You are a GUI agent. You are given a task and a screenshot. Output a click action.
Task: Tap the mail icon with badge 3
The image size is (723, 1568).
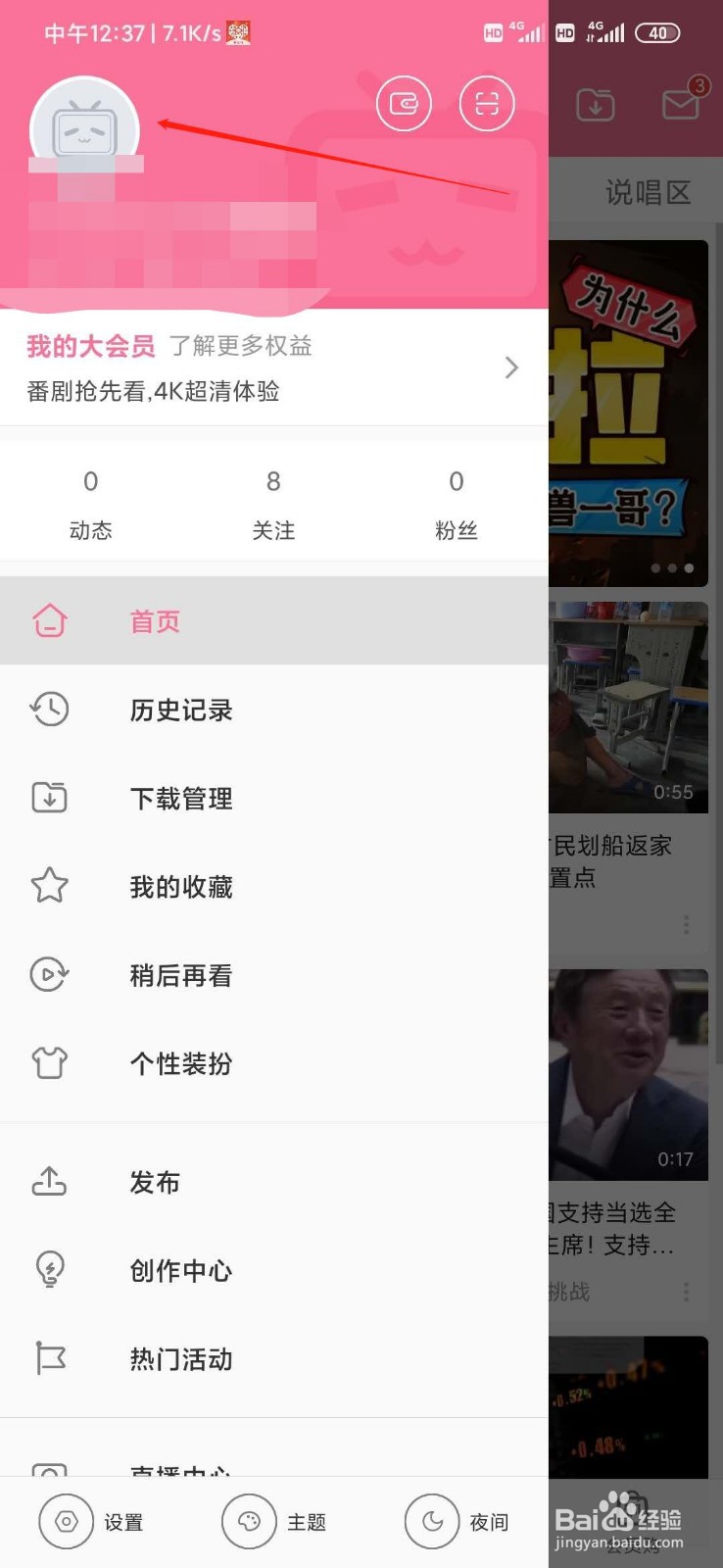click(681, 103)
